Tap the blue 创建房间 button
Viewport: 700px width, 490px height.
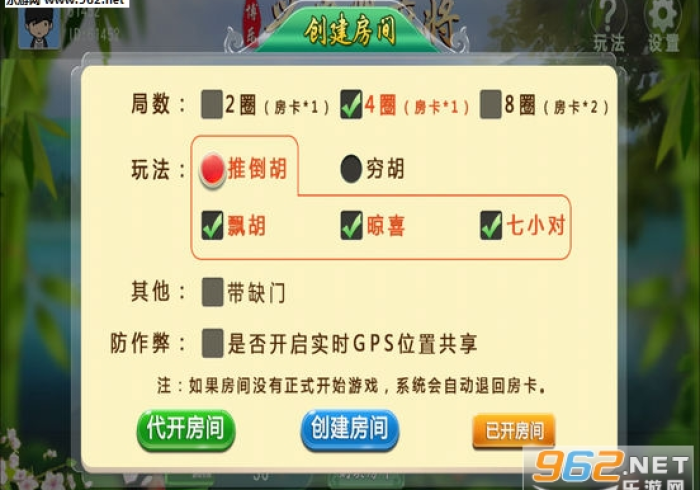coord(349,429)
